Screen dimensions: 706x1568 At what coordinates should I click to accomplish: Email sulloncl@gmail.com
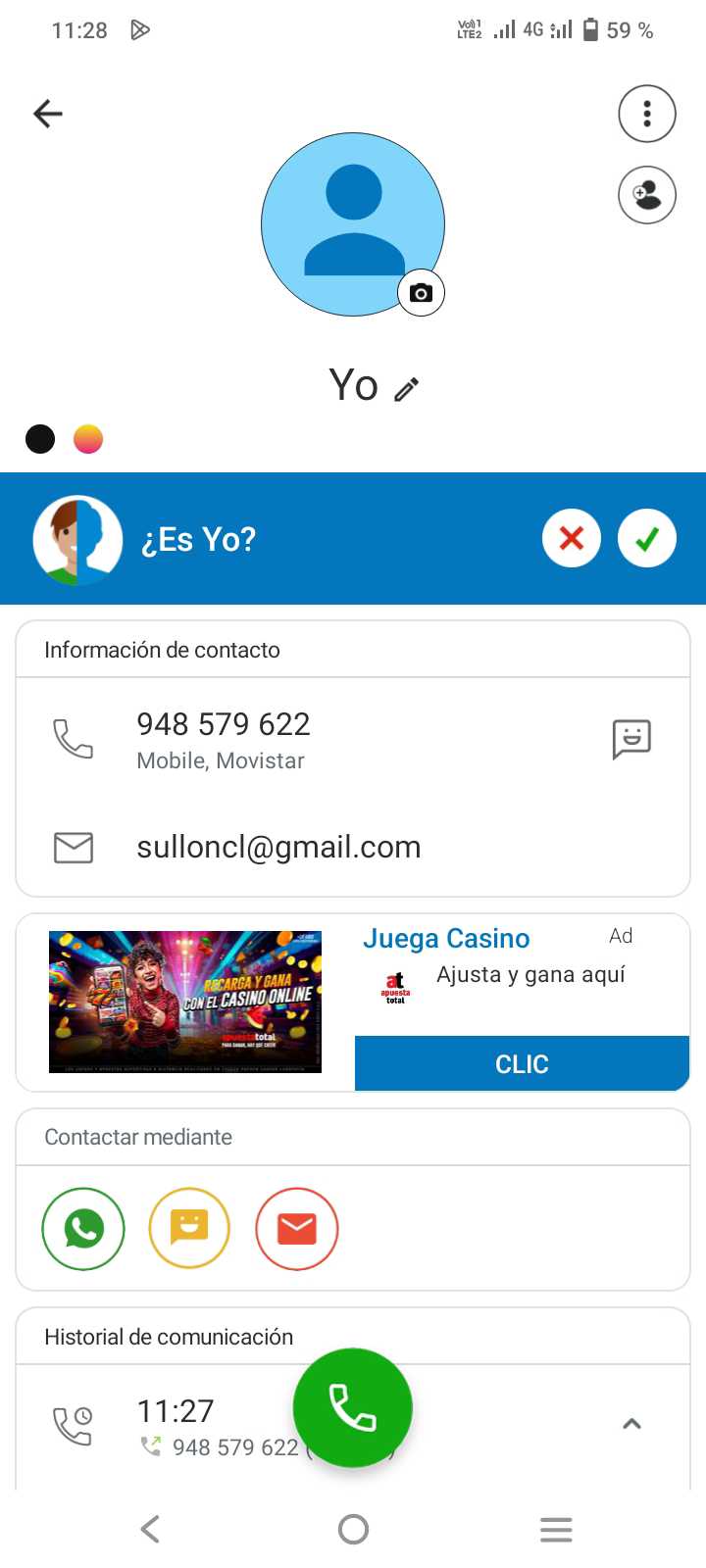(278, 847)
